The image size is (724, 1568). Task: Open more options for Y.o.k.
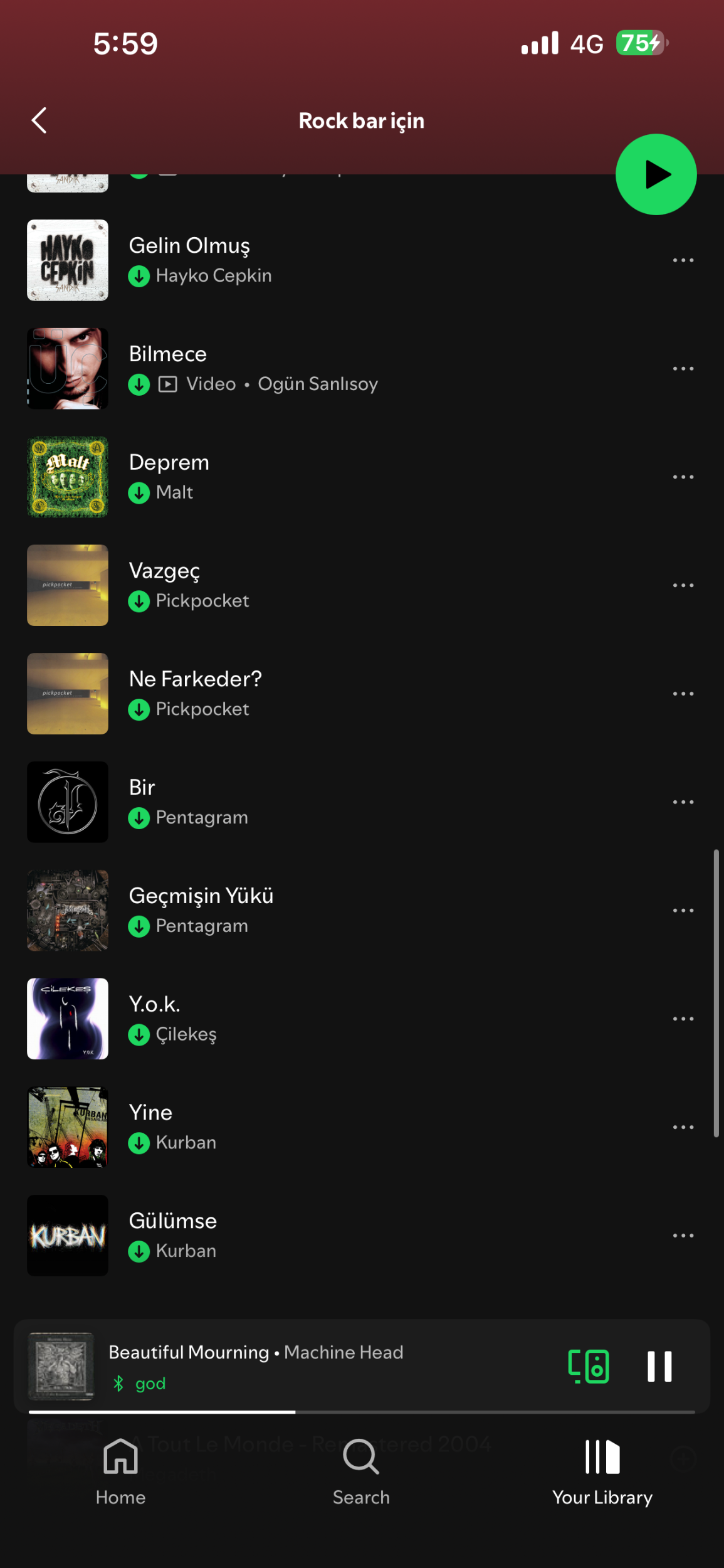point(683,1019)
